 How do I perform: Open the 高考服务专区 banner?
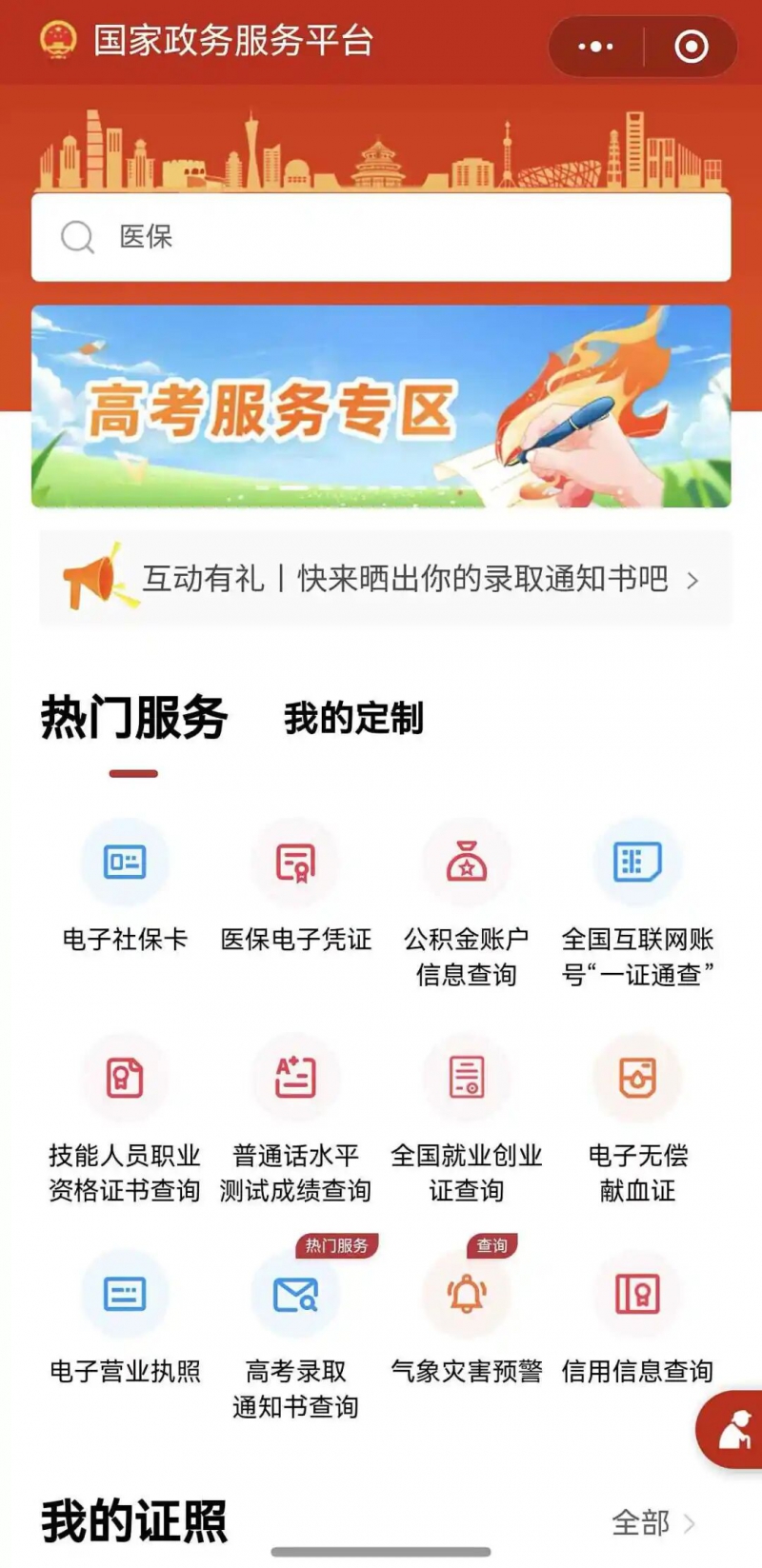point(381,407)
